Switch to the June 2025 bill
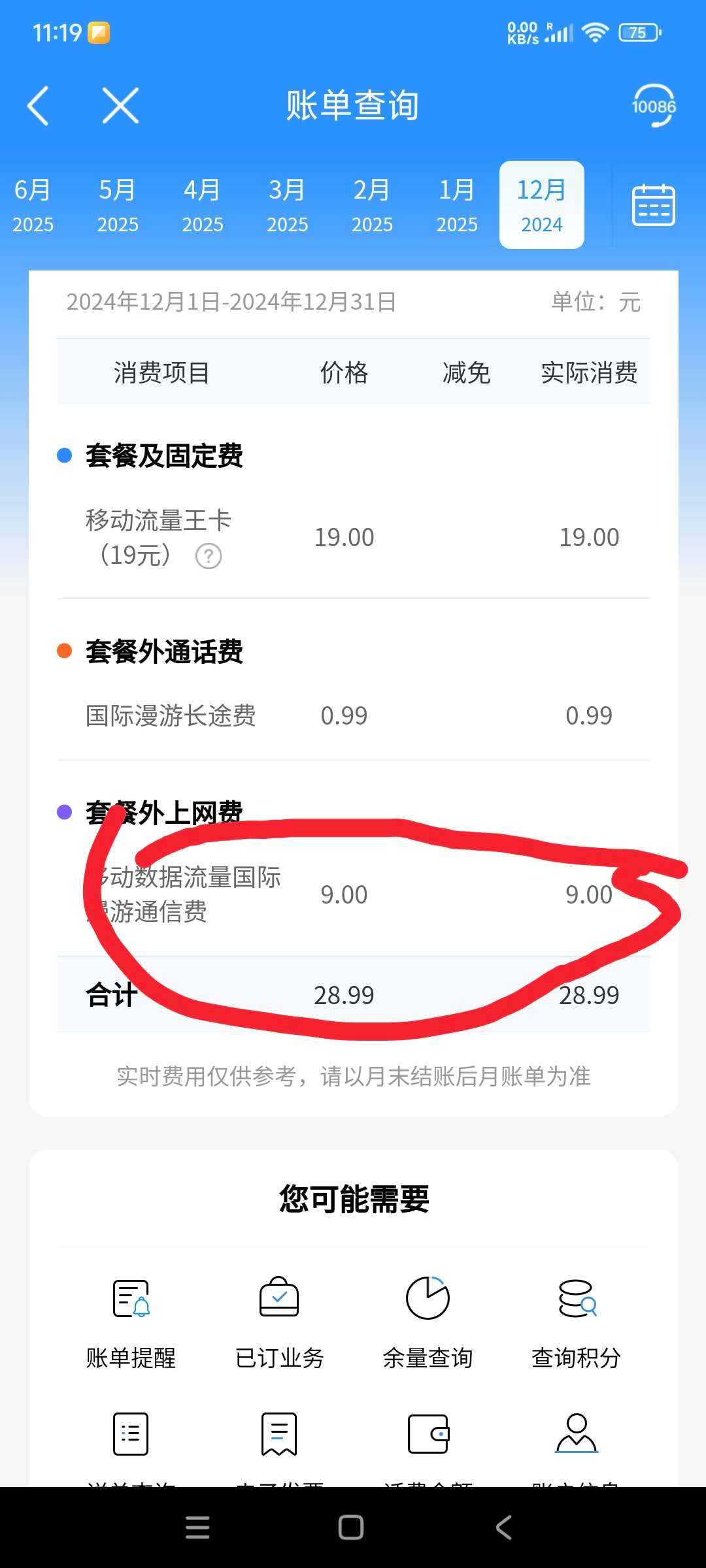The image size is (706, 1568). click(33, 205)
